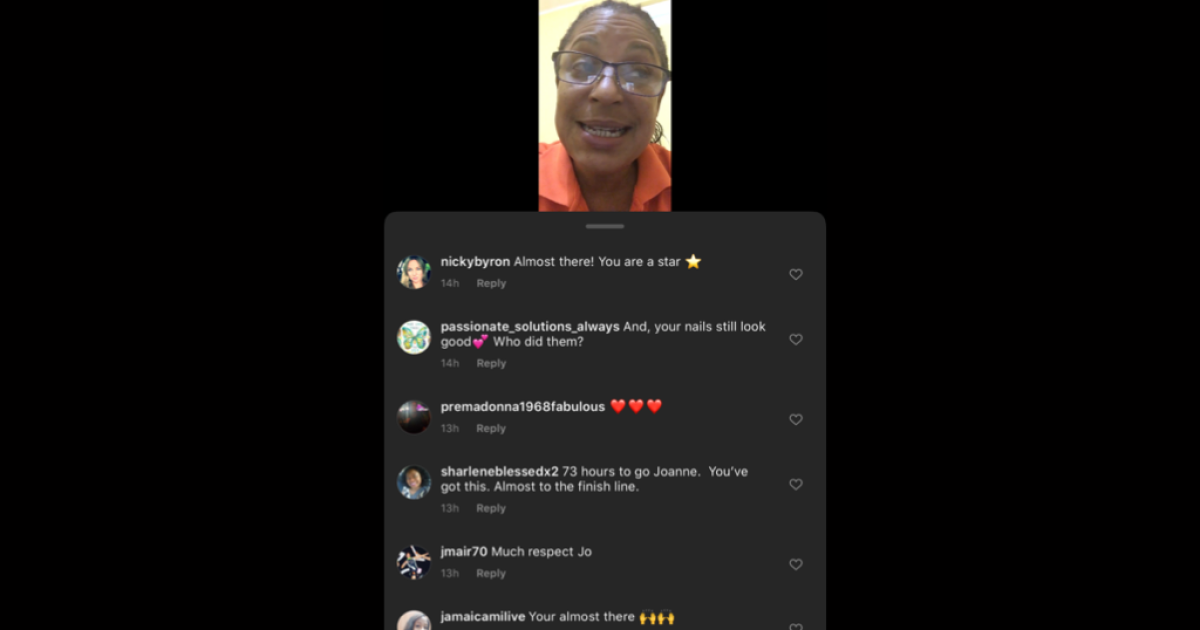Screen dimensions: 1200x630
Task: Reply to sharleneblessedx2's comment
Action: coord(491,508)
